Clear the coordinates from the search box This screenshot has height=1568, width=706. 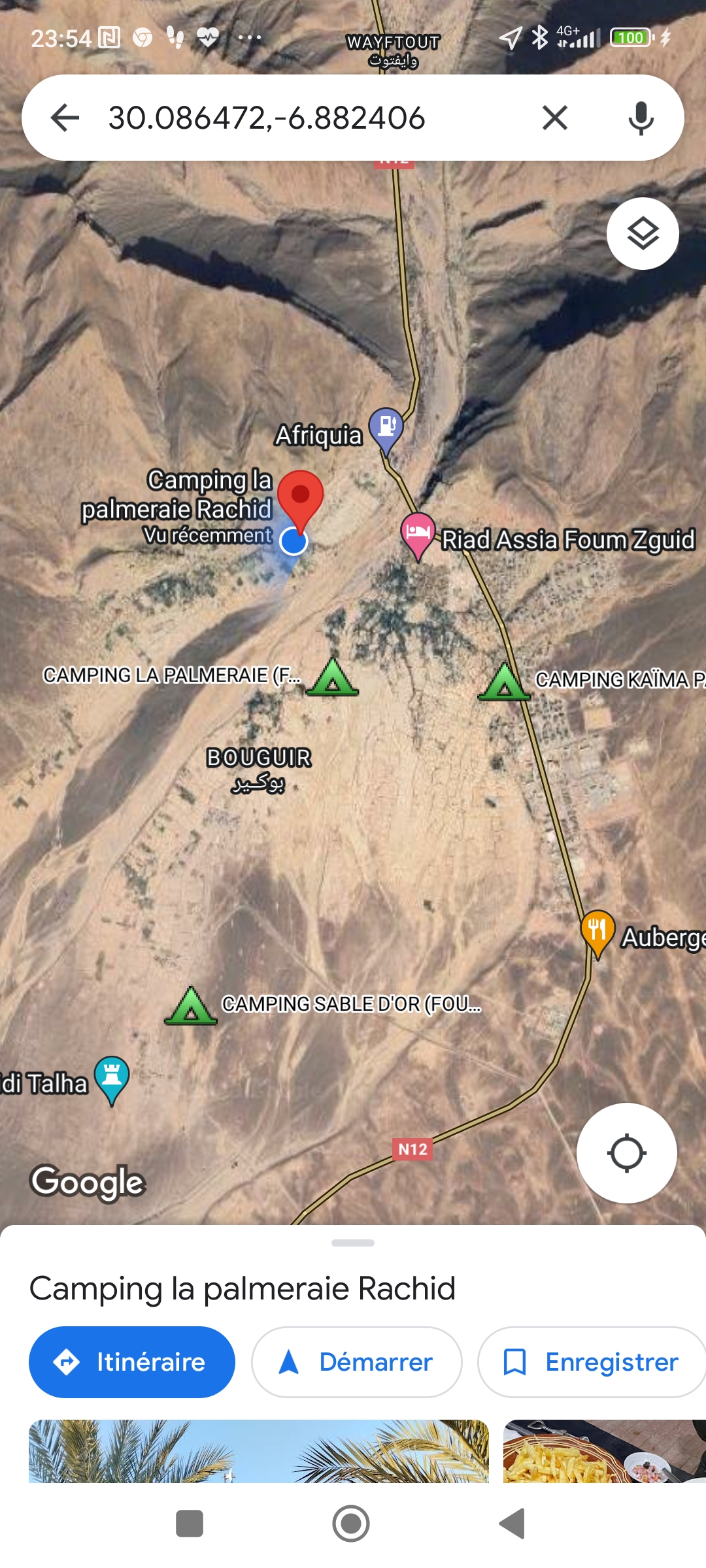tap(554, 118)
